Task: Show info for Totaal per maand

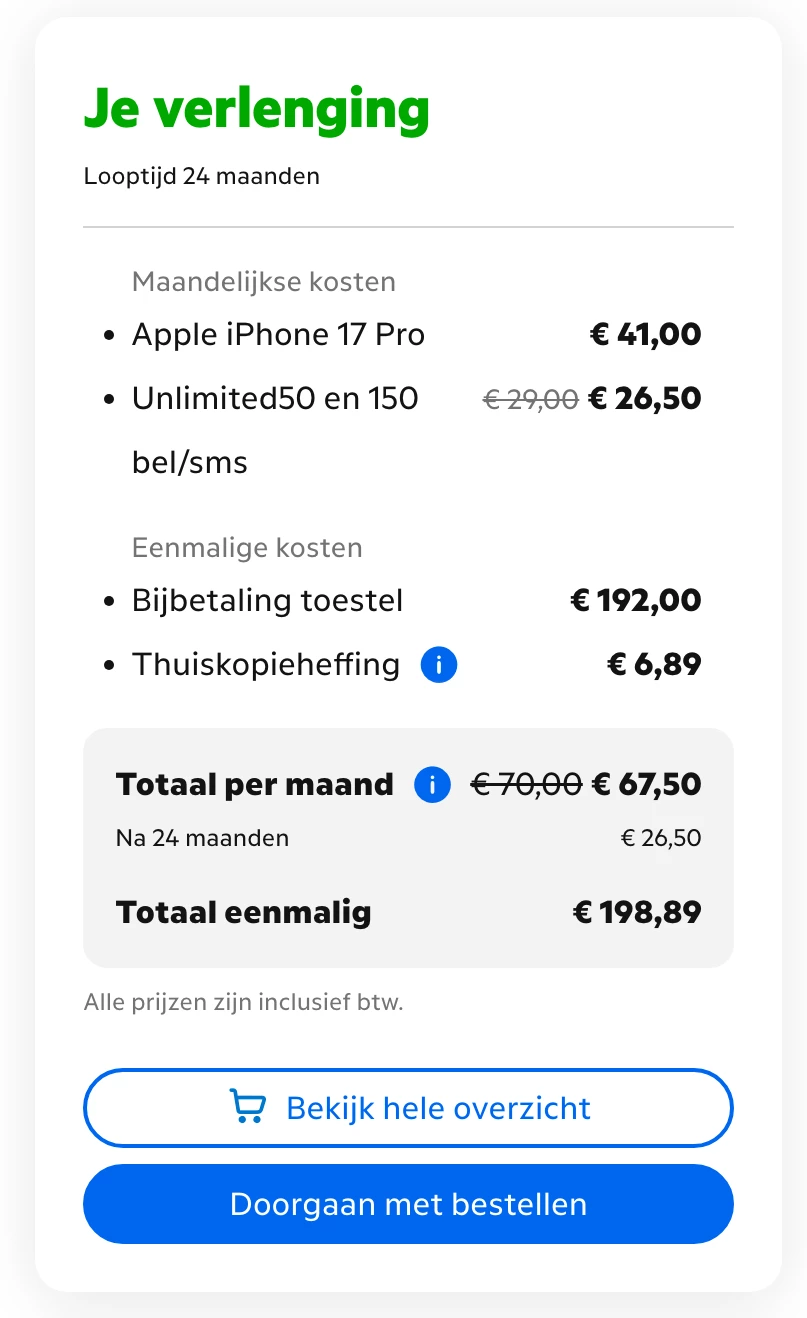Action: [x=432, y=785]
